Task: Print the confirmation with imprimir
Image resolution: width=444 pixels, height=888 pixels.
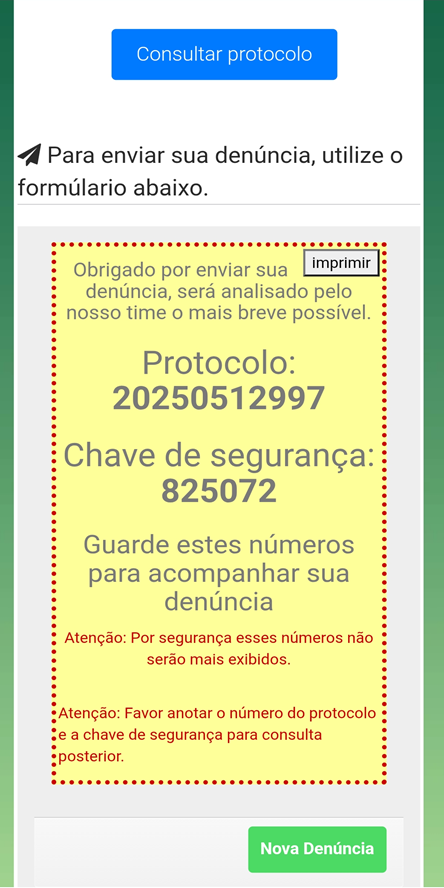Action: point(341,263)
